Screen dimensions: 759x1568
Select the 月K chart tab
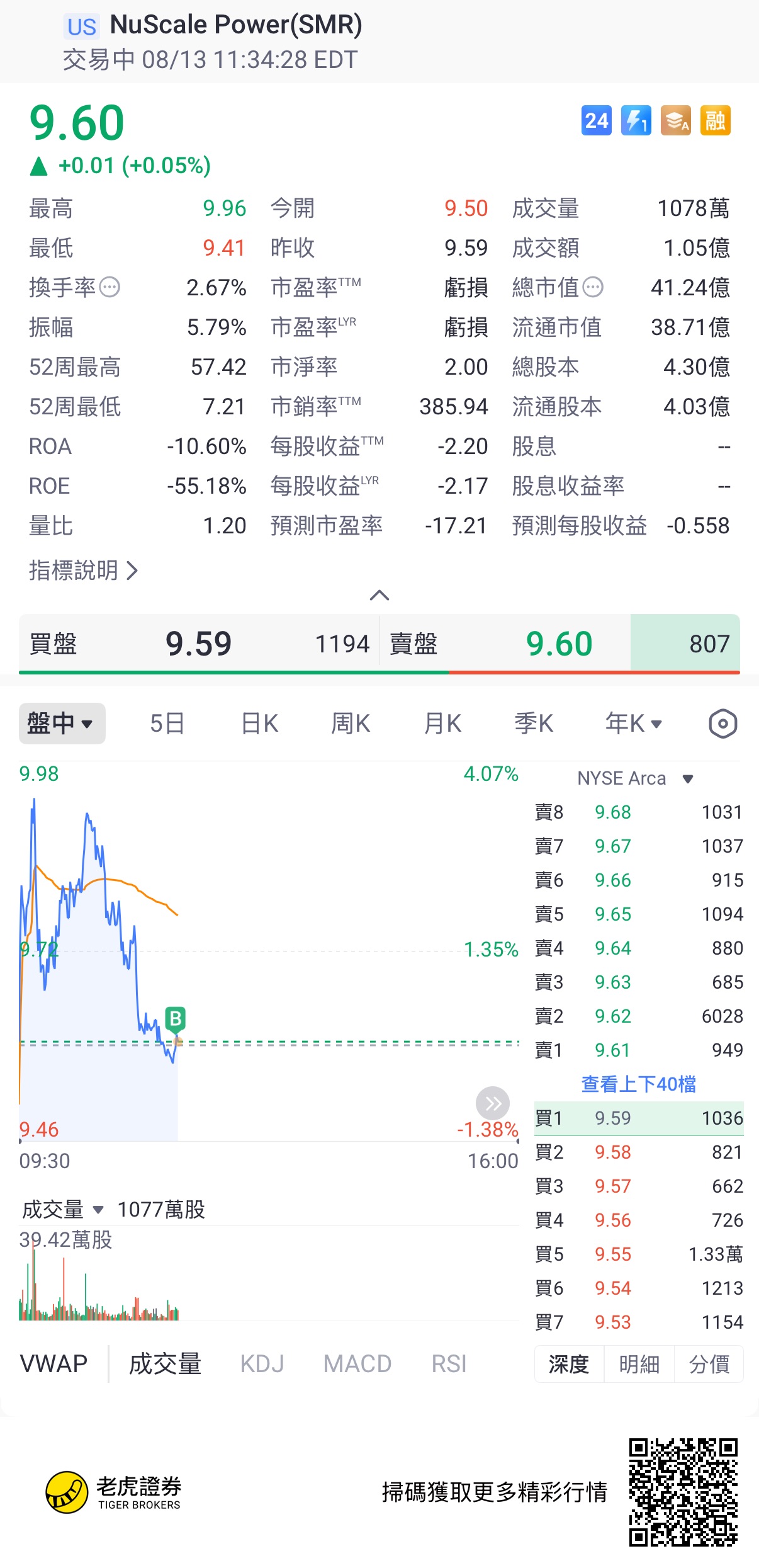(442, 724)
